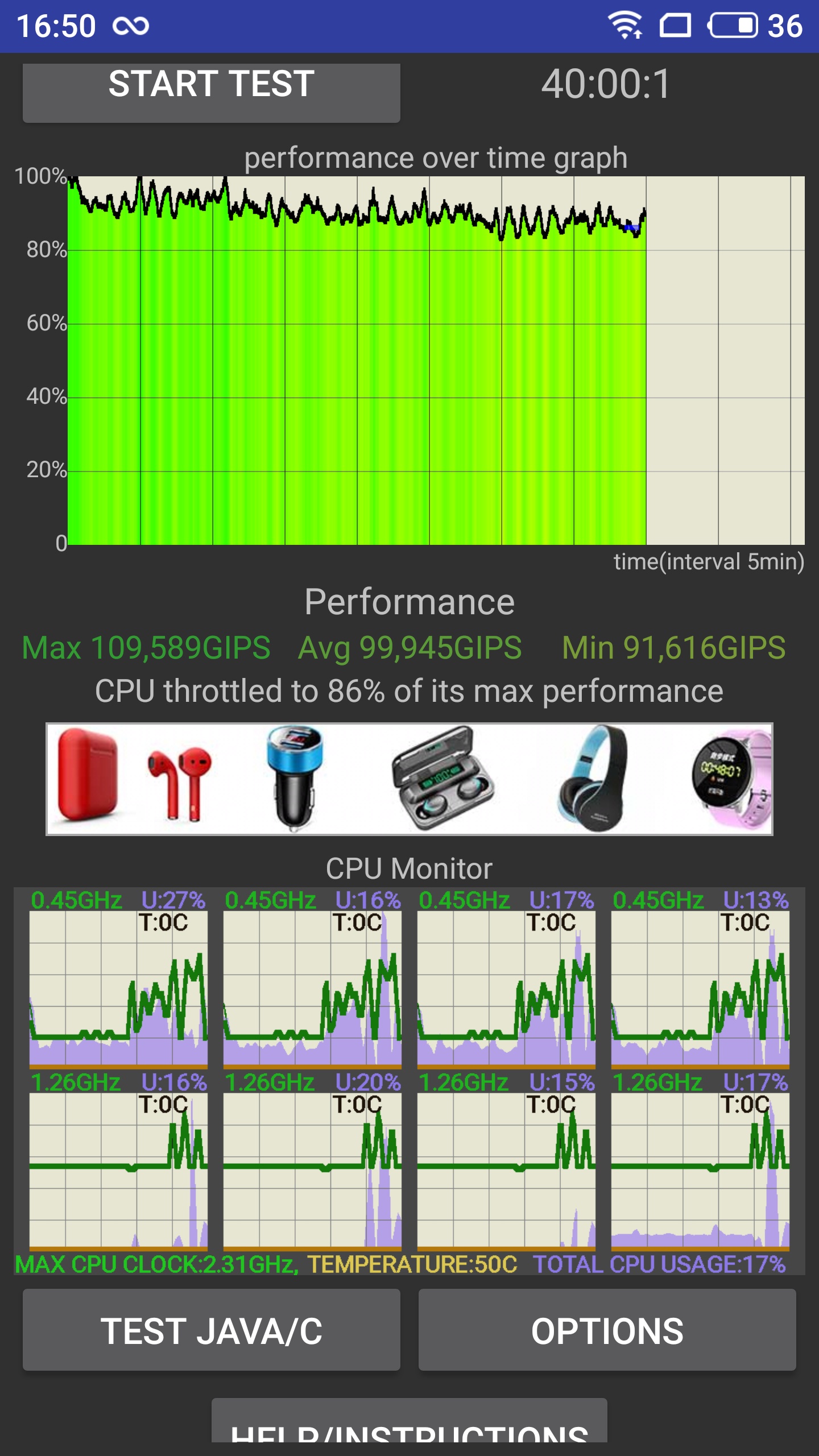Open the TEST JAVA/C button
The width and height of the screenshot is (819, 1456).
tap(211, 1330)
